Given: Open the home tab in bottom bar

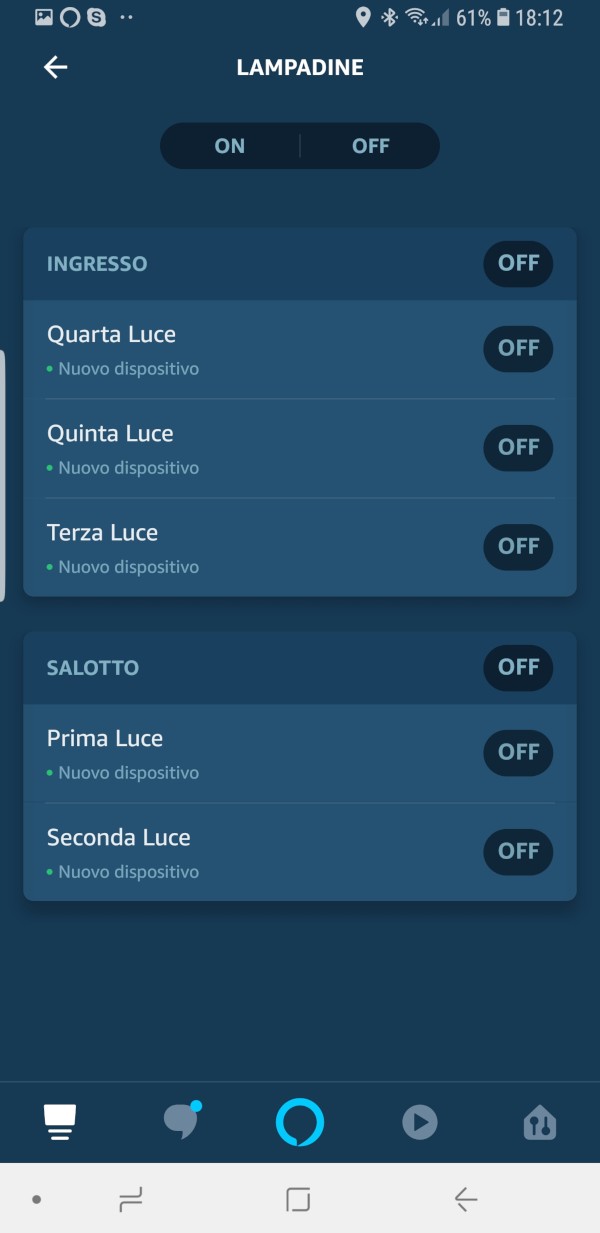Looking at the screenshot, I should tap(60, 1123).
